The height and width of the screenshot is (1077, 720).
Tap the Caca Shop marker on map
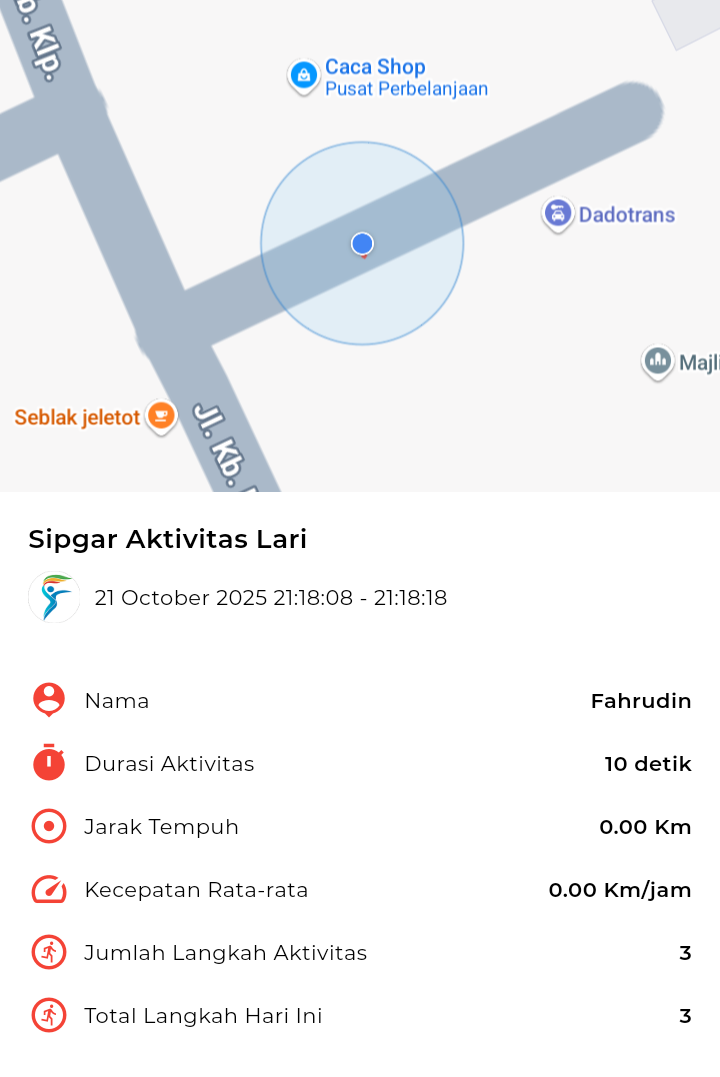pyautogui.click(x=303, y=75)
